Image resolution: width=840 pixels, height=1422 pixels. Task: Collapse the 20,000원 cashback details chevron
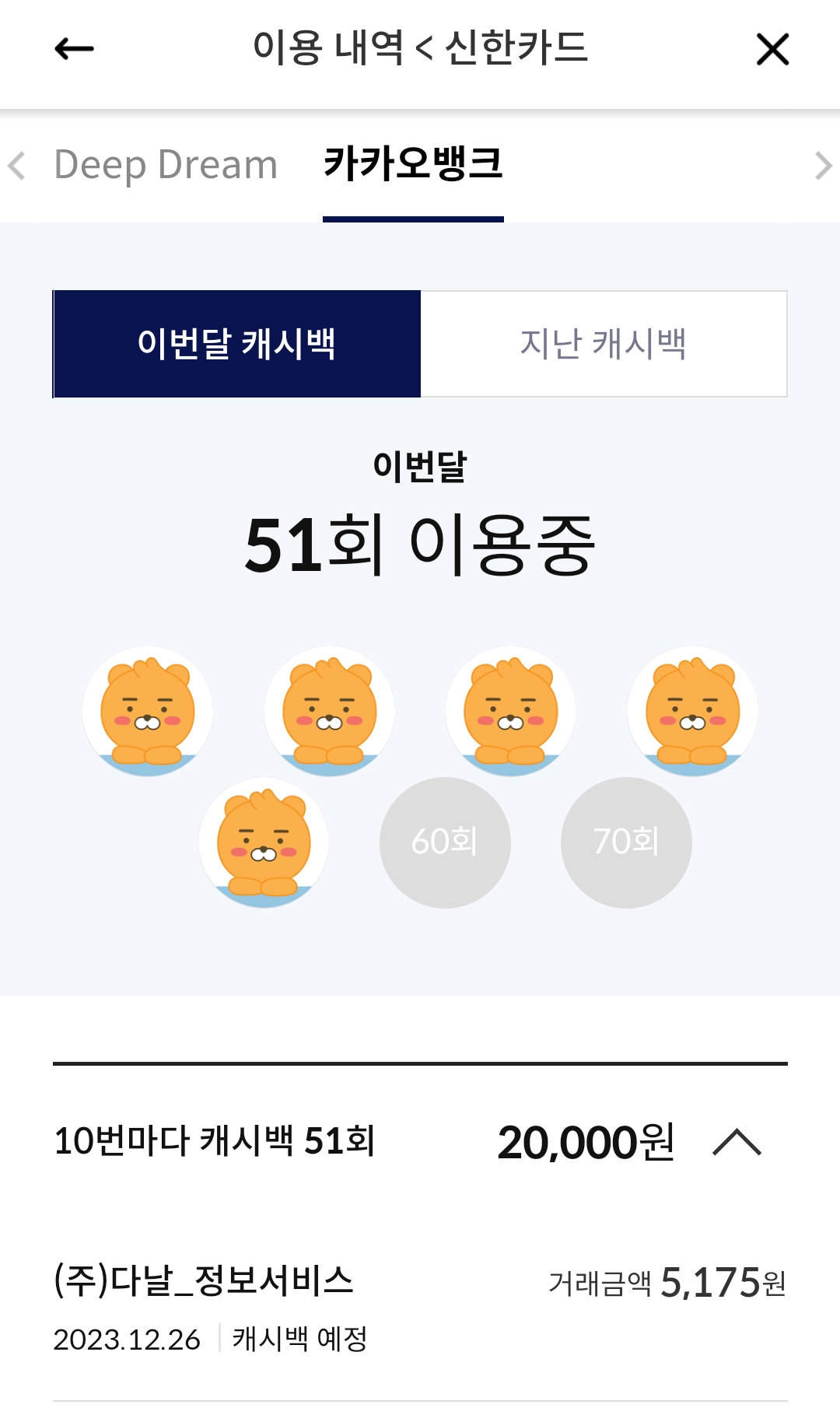(x=737, y=1142)
